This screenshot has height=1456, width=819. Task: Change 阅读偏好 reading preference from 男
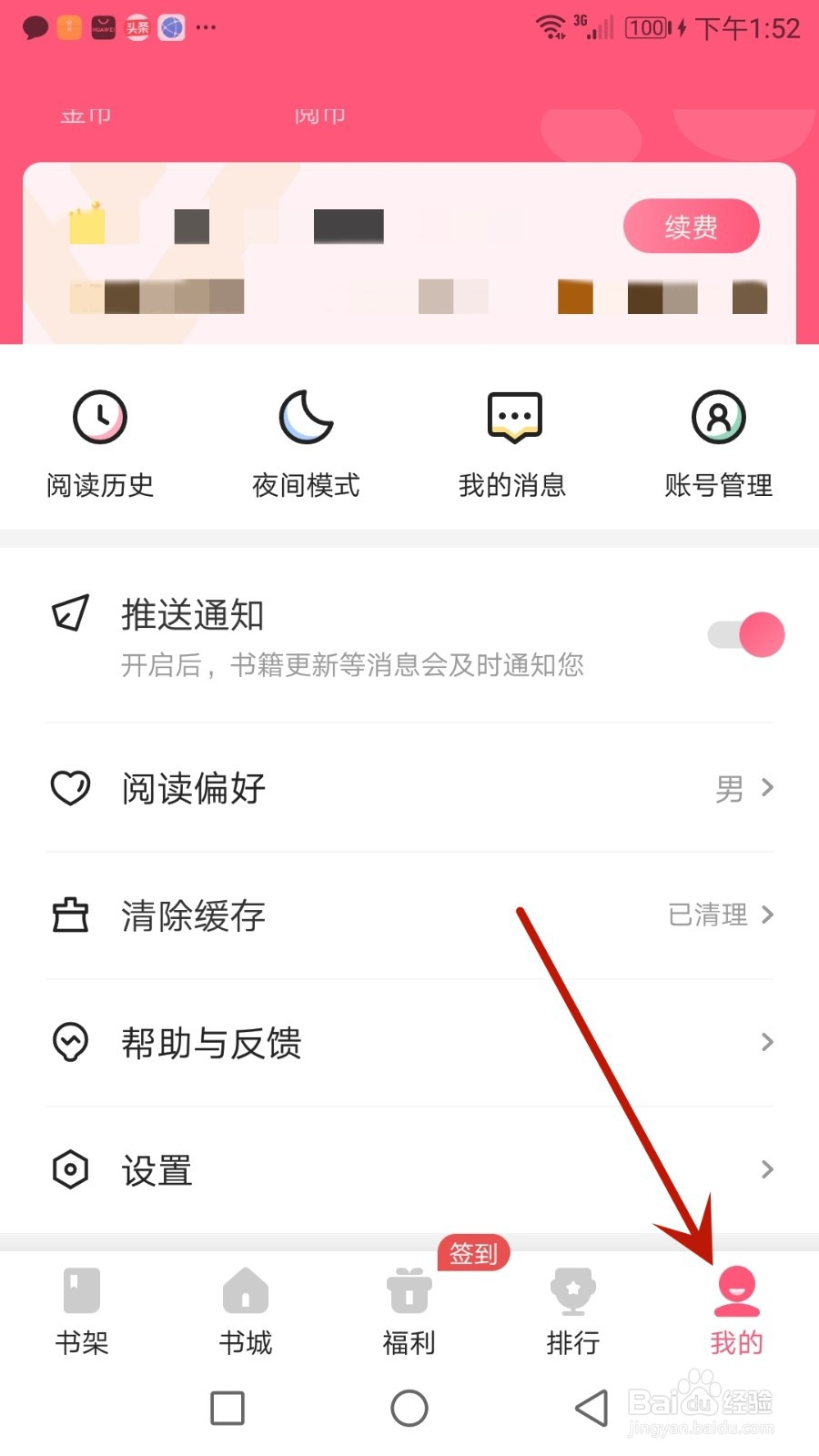pos(728,788)
